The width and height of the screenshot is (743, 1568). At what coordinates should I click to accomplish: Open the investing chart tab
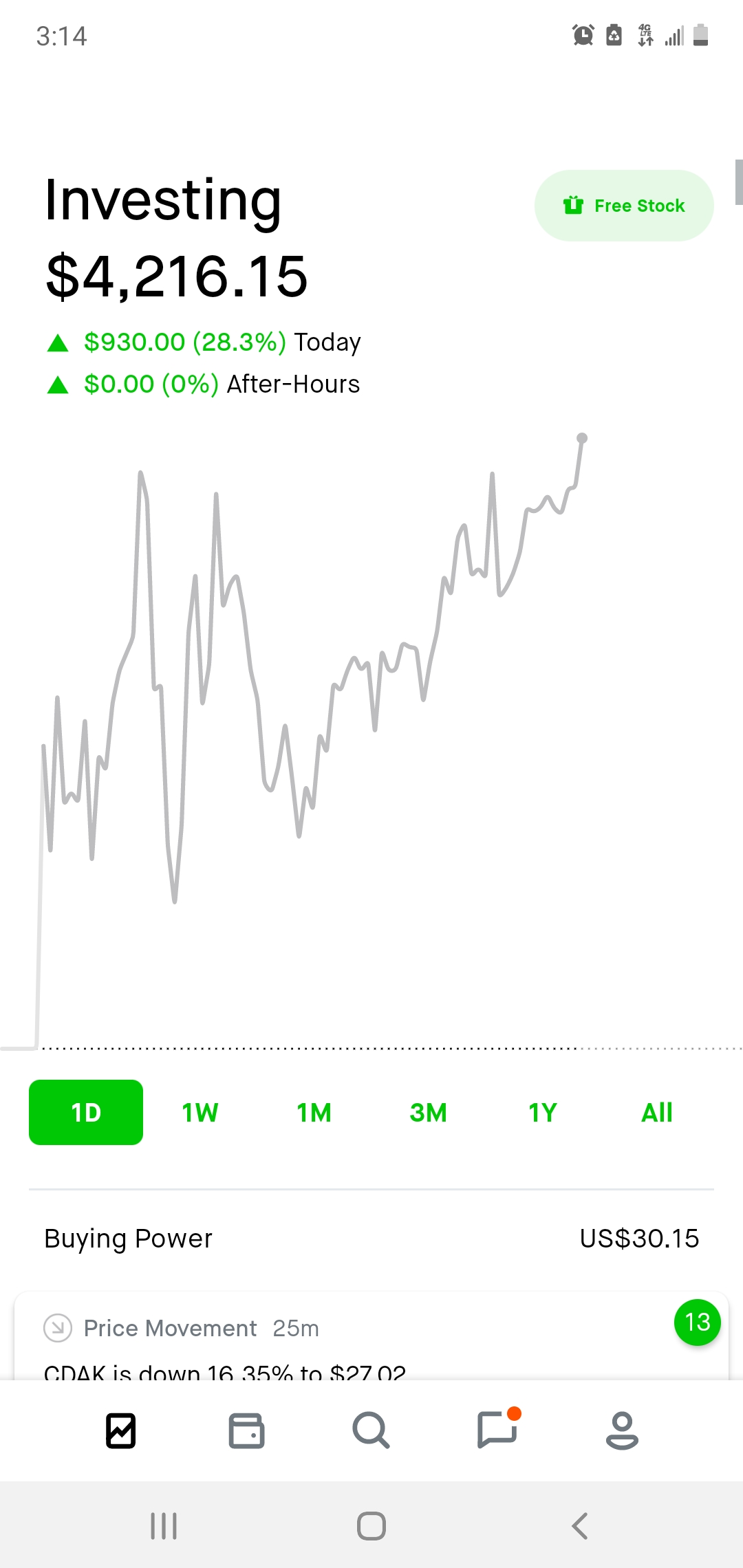point(121,1431)
